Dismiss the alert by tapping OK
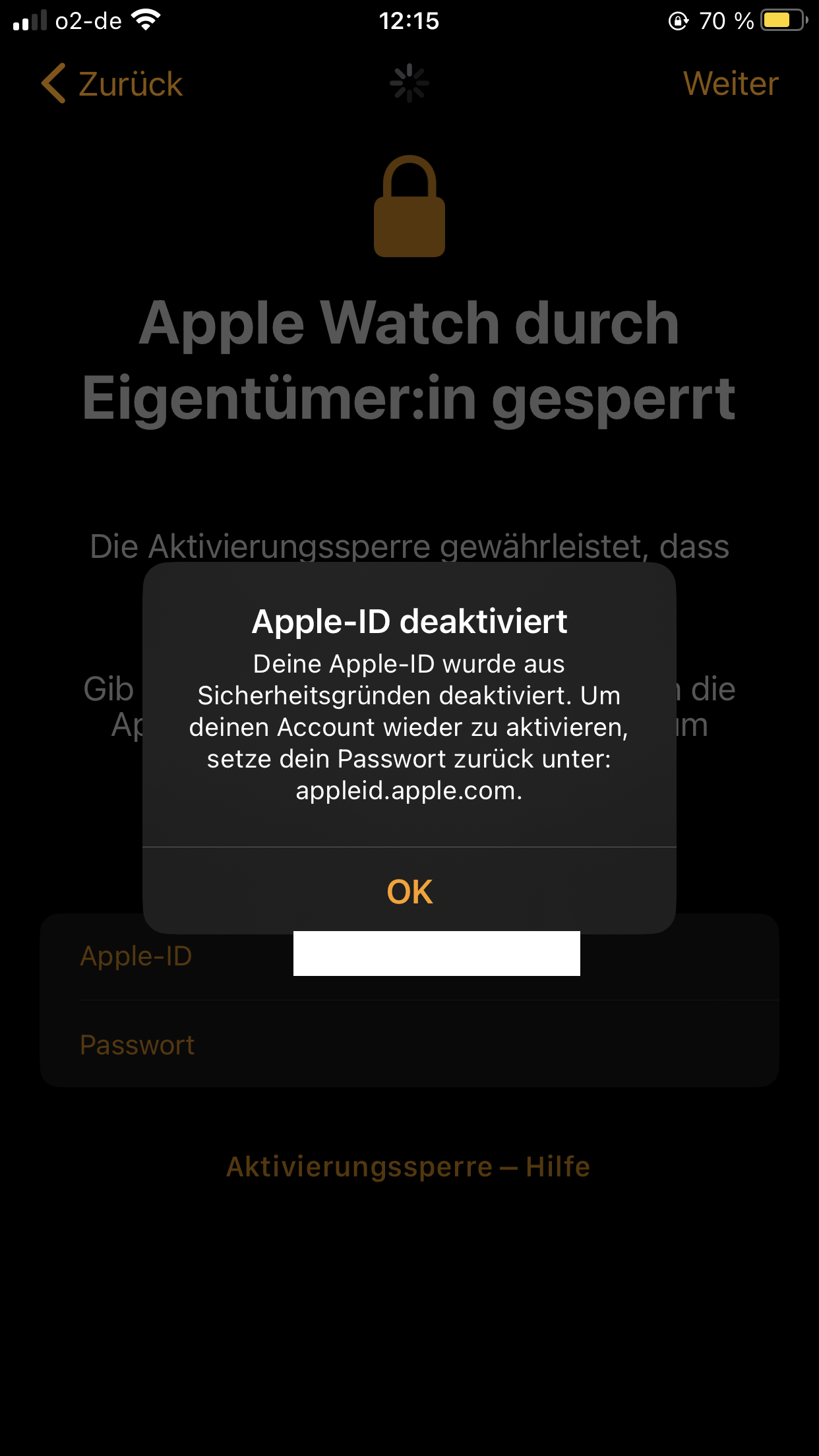819x1456 pixels. (x=409, y=891)
